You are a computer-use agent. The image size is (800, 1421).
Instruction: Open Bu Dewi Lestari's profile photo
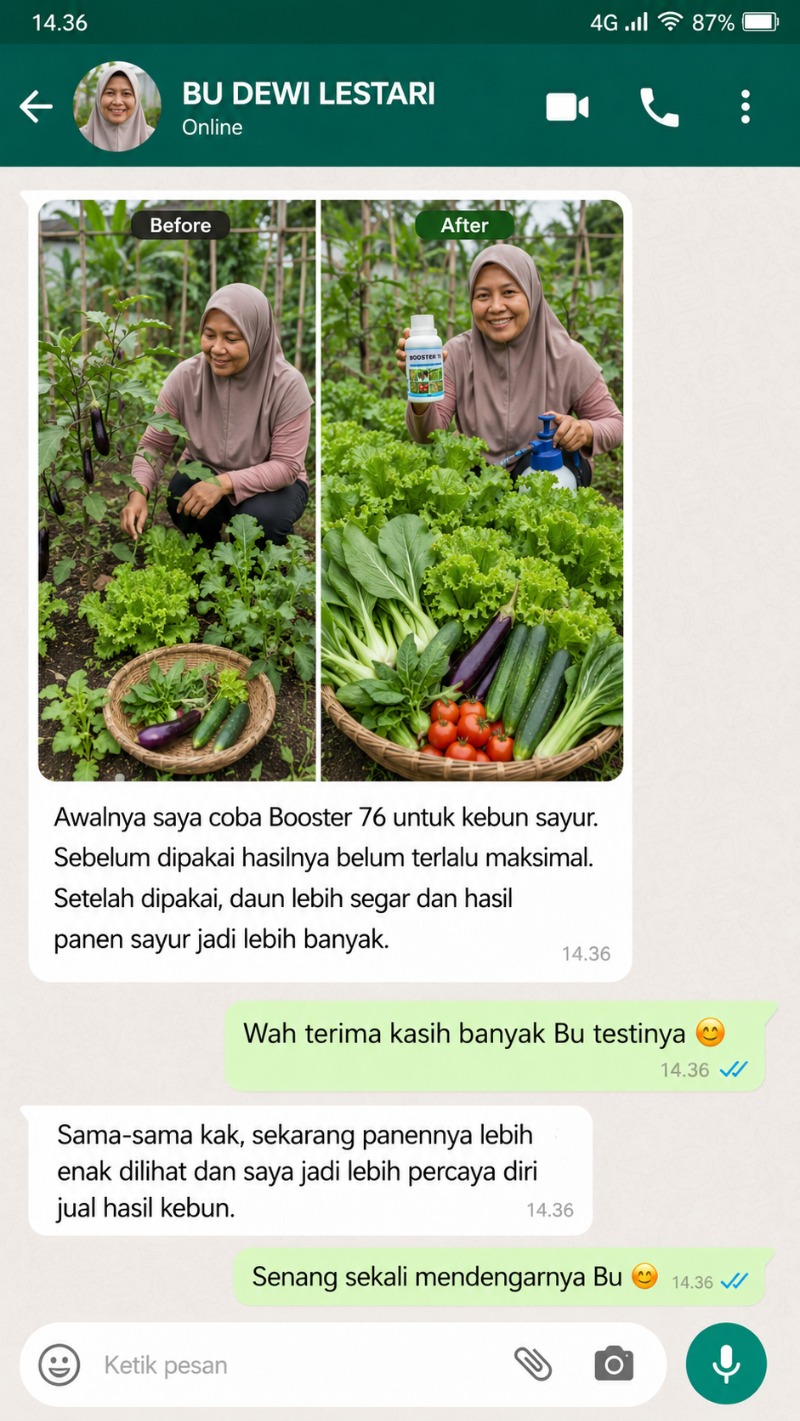117,106
